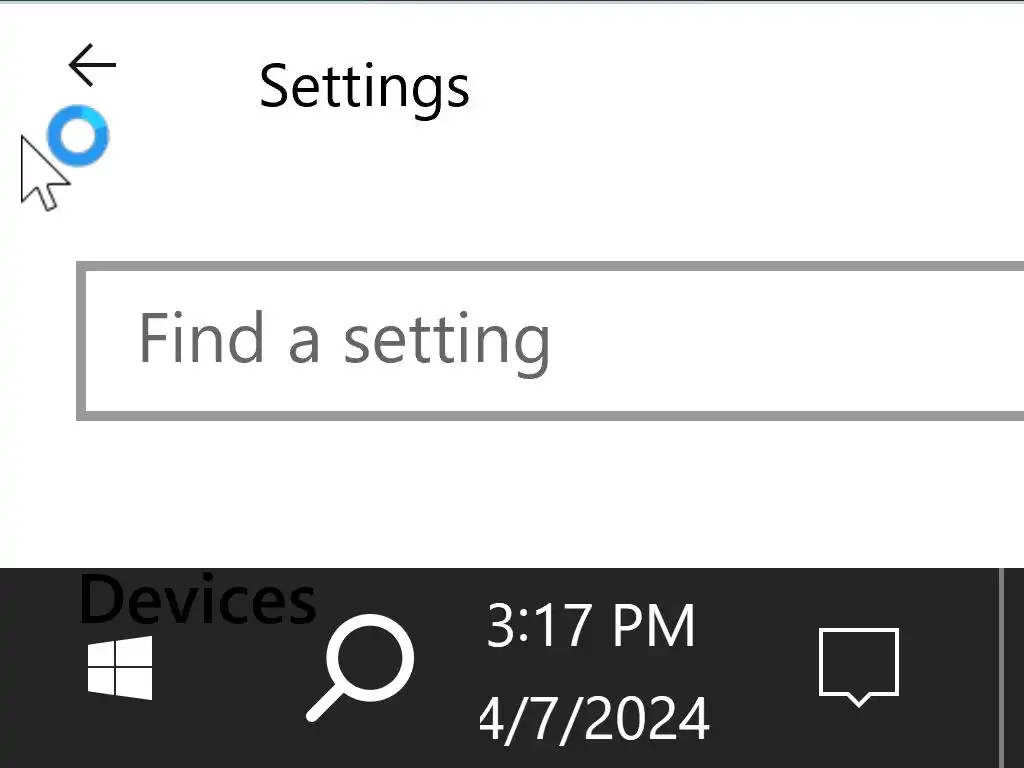
Task: Go back using the arrow in Settings
Action: coord(92,66)
